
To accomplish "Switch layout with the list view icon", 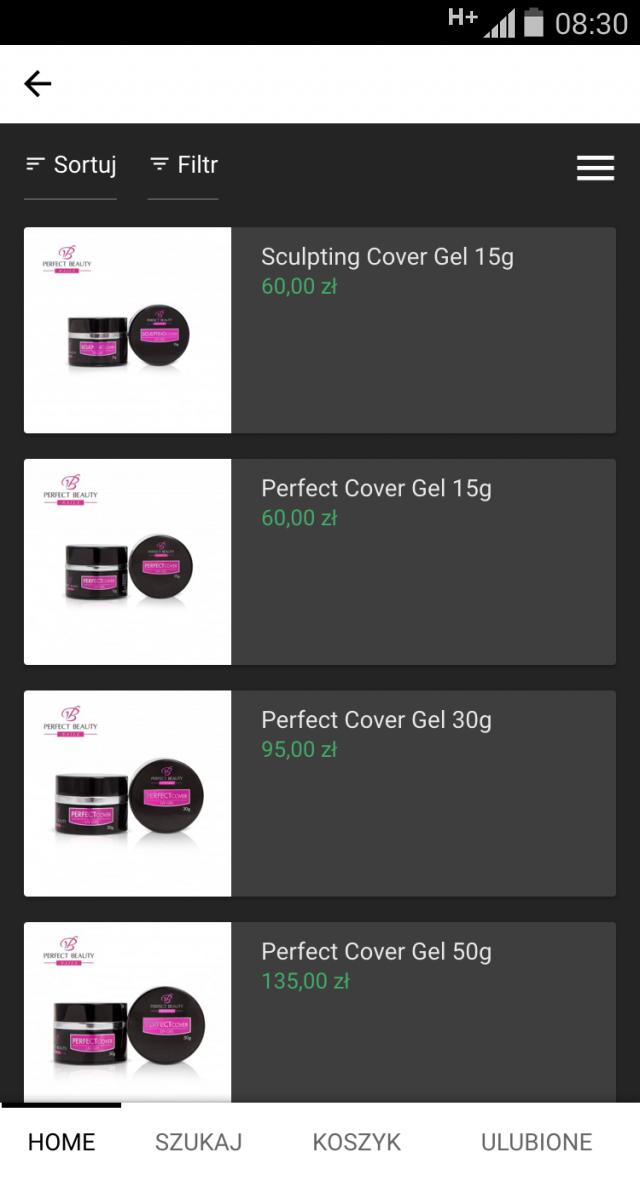I will (x=595, y=168).
